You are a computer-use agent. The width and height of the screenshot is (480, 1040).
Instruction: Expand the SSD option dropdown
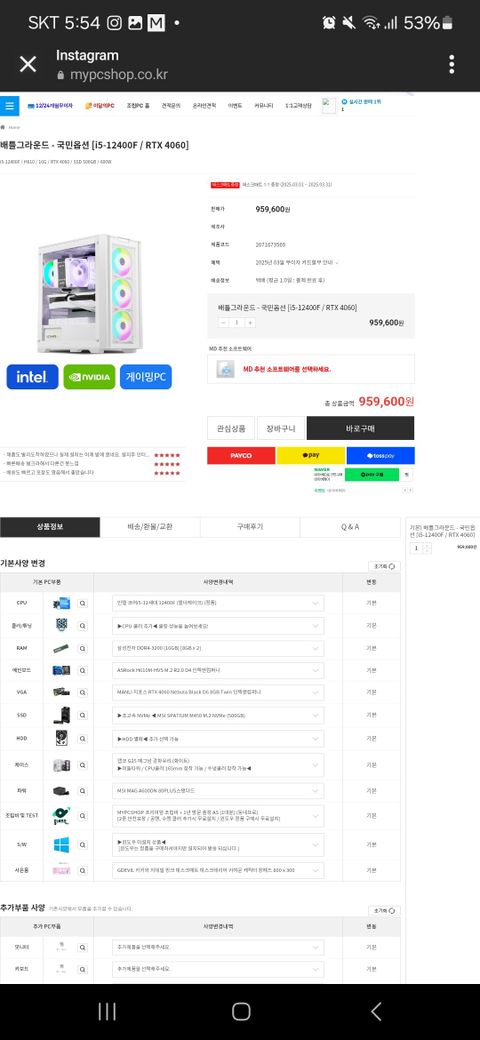tap(218, 716)
